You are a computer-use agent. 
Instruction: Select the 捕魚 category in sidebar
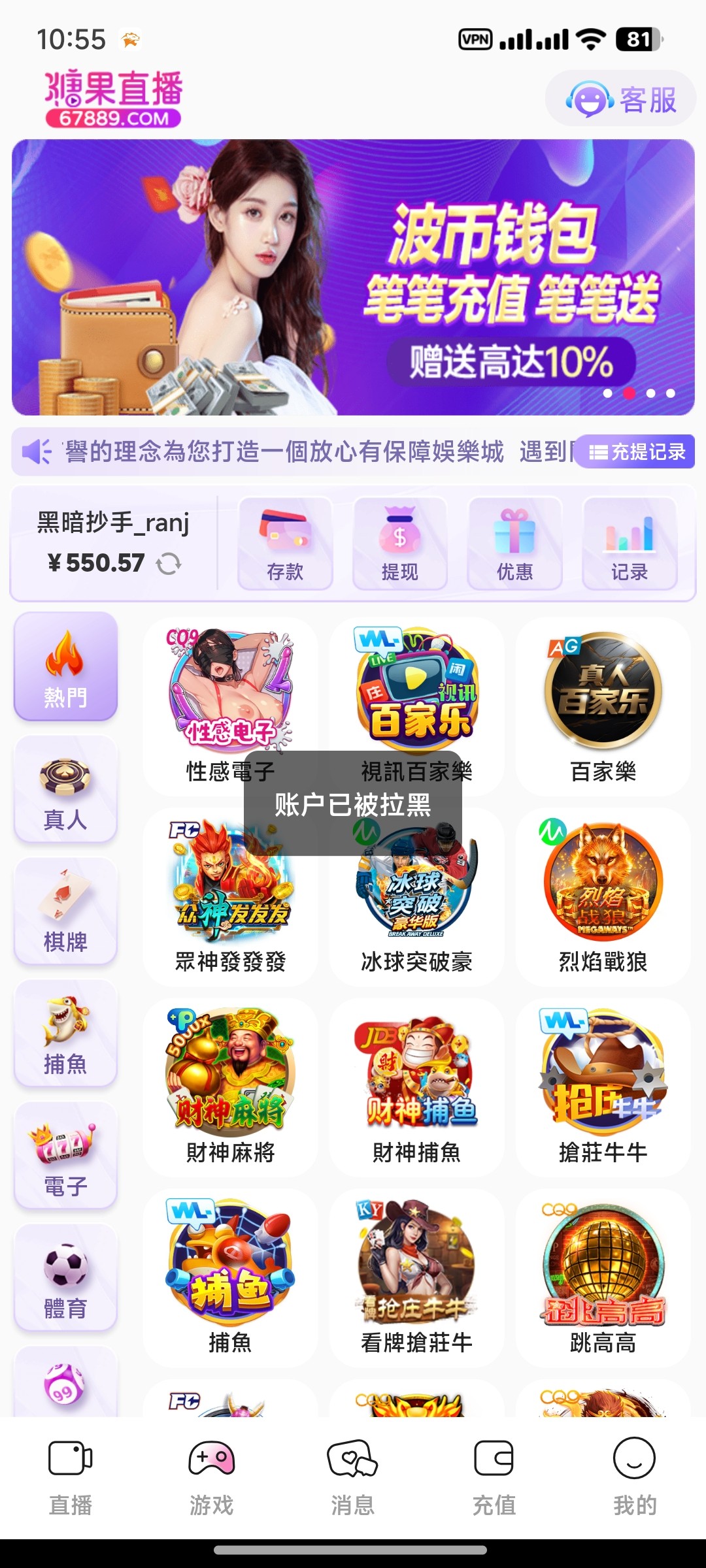click(x=65, y=1034)
